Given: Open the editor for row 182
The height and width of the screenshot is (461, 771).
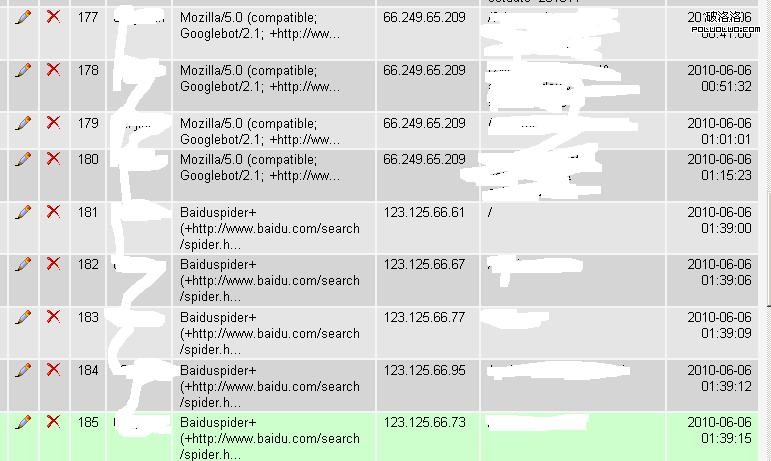Looking at the screenshot, I should click(24, 264).
